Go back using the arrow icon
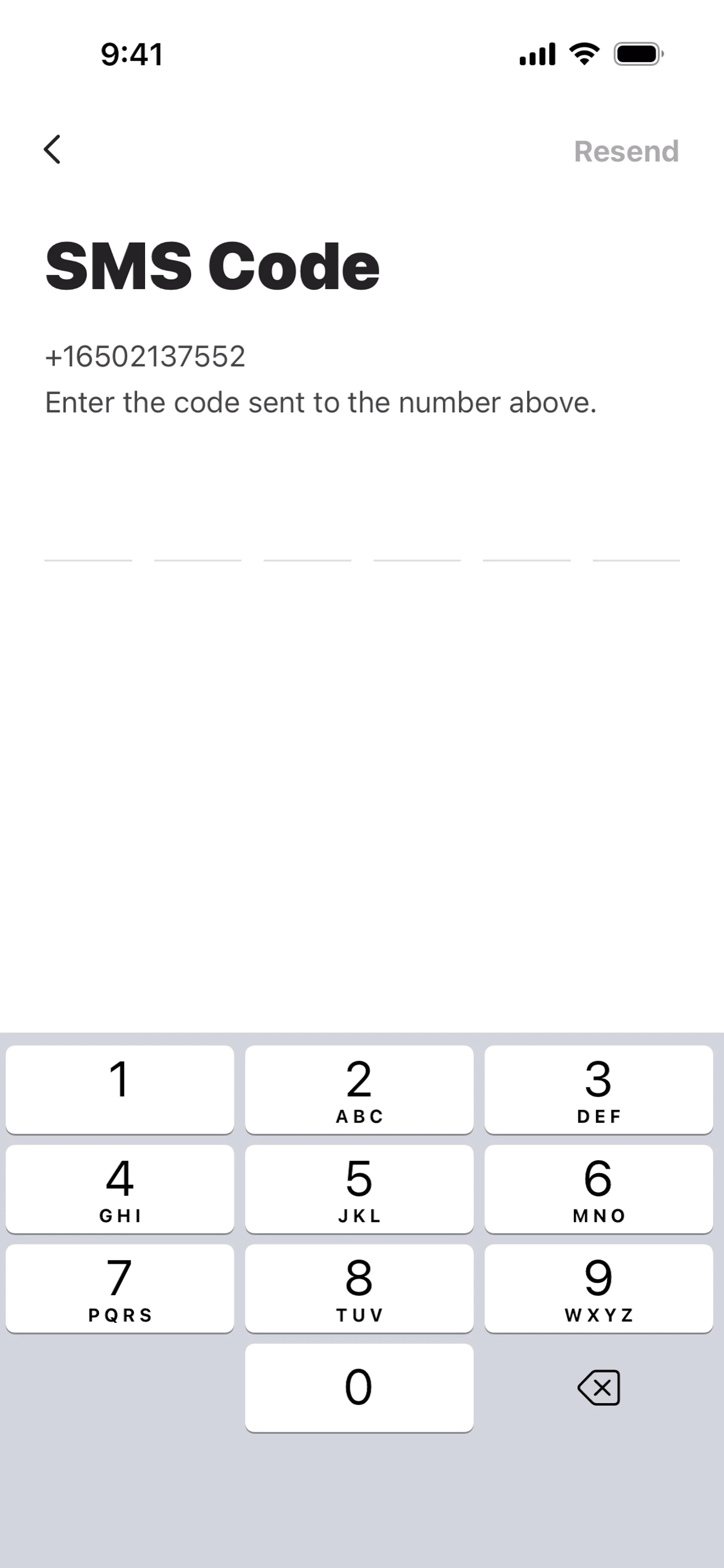Image resolution: width=724 pixels, height=1568 pixels. tap(52, 150)
